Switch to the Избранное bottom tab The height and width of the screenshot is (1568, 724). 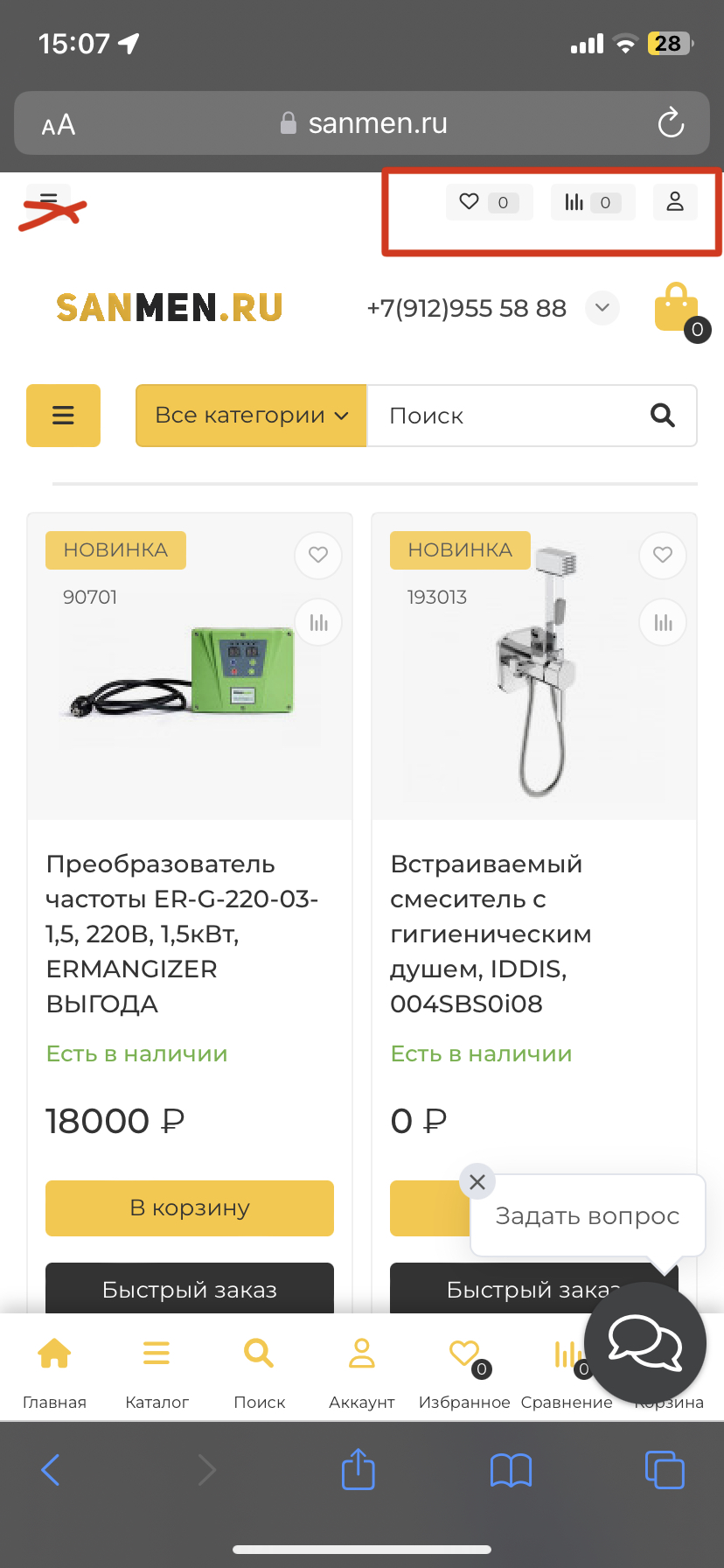[464, 1369]
